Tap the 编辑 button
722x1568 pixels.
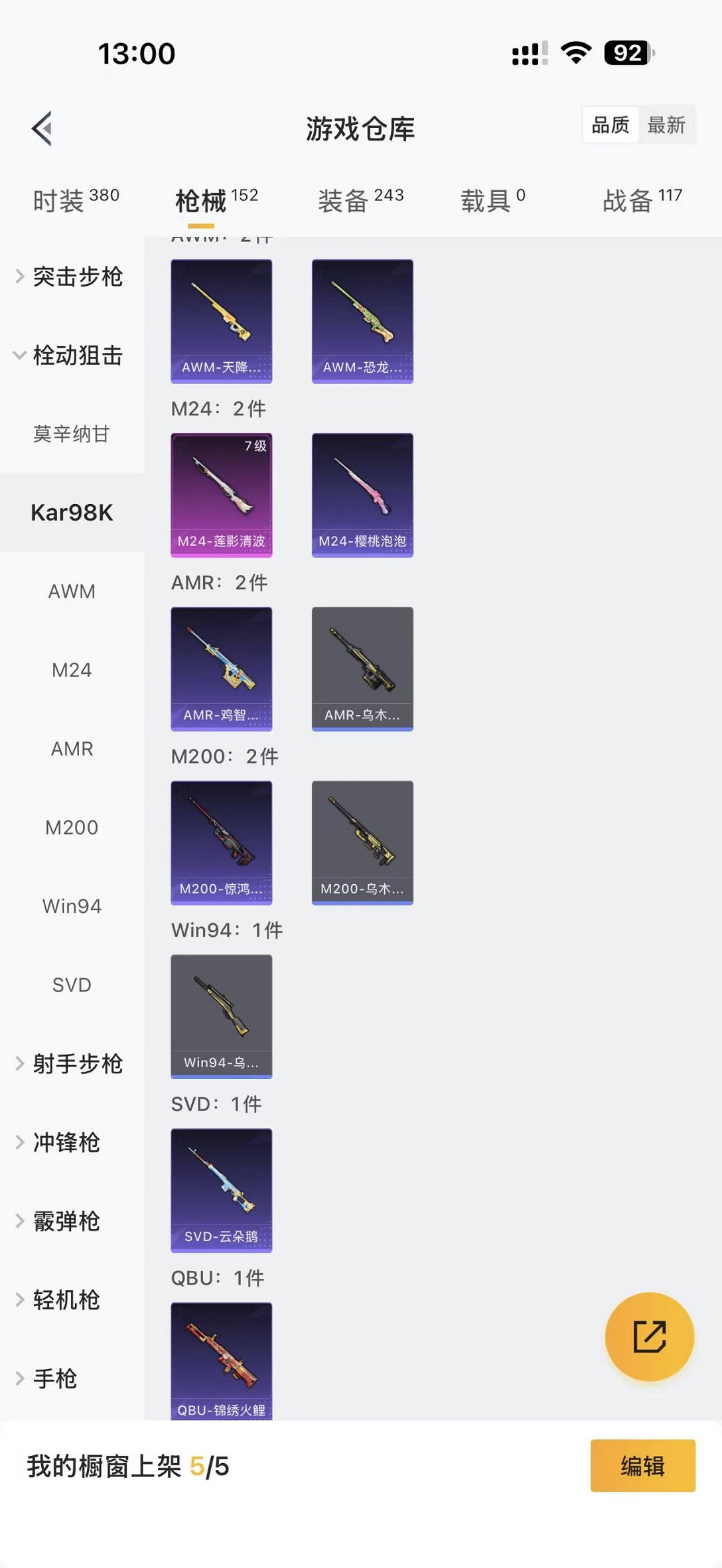[642, 1465]
